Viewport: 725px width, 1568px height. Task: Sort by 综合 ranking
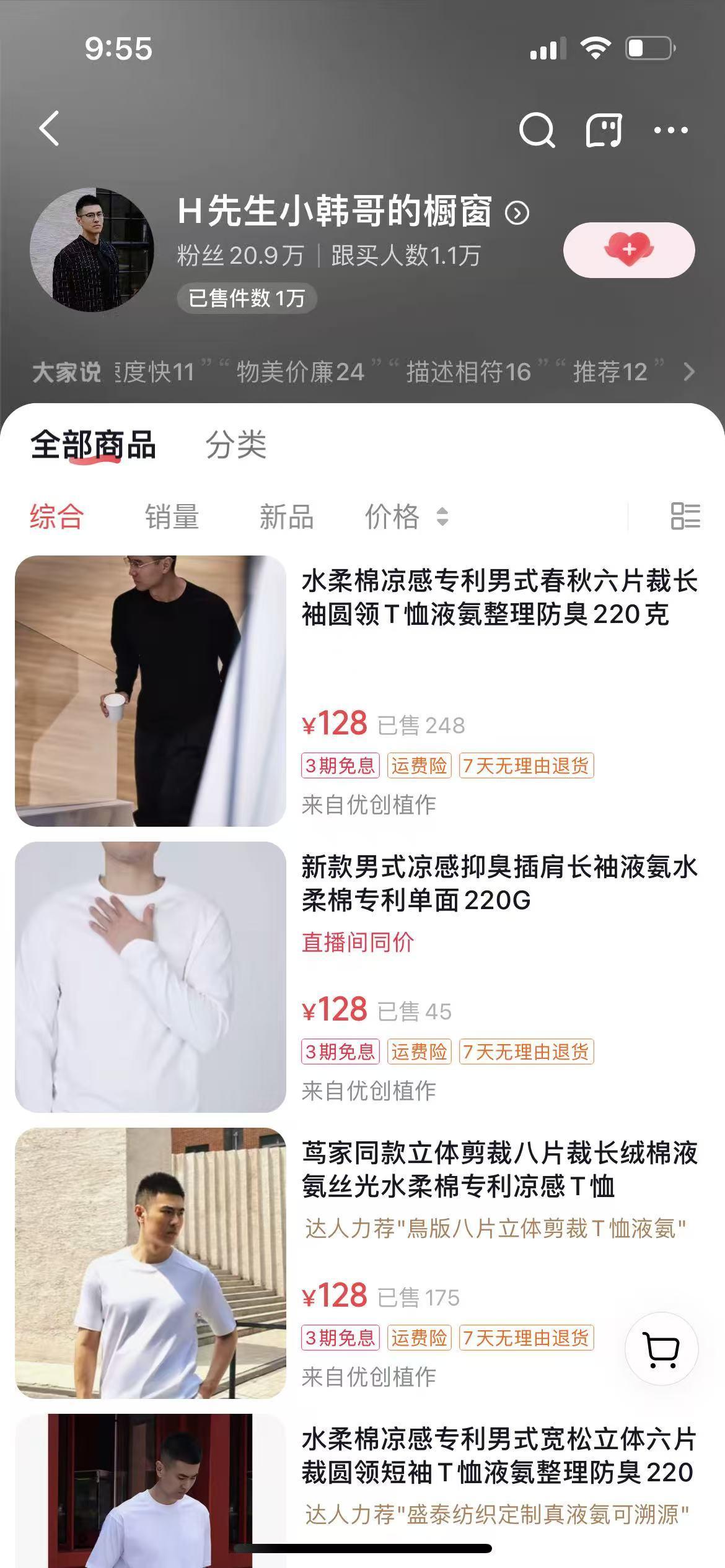[56, 516]
